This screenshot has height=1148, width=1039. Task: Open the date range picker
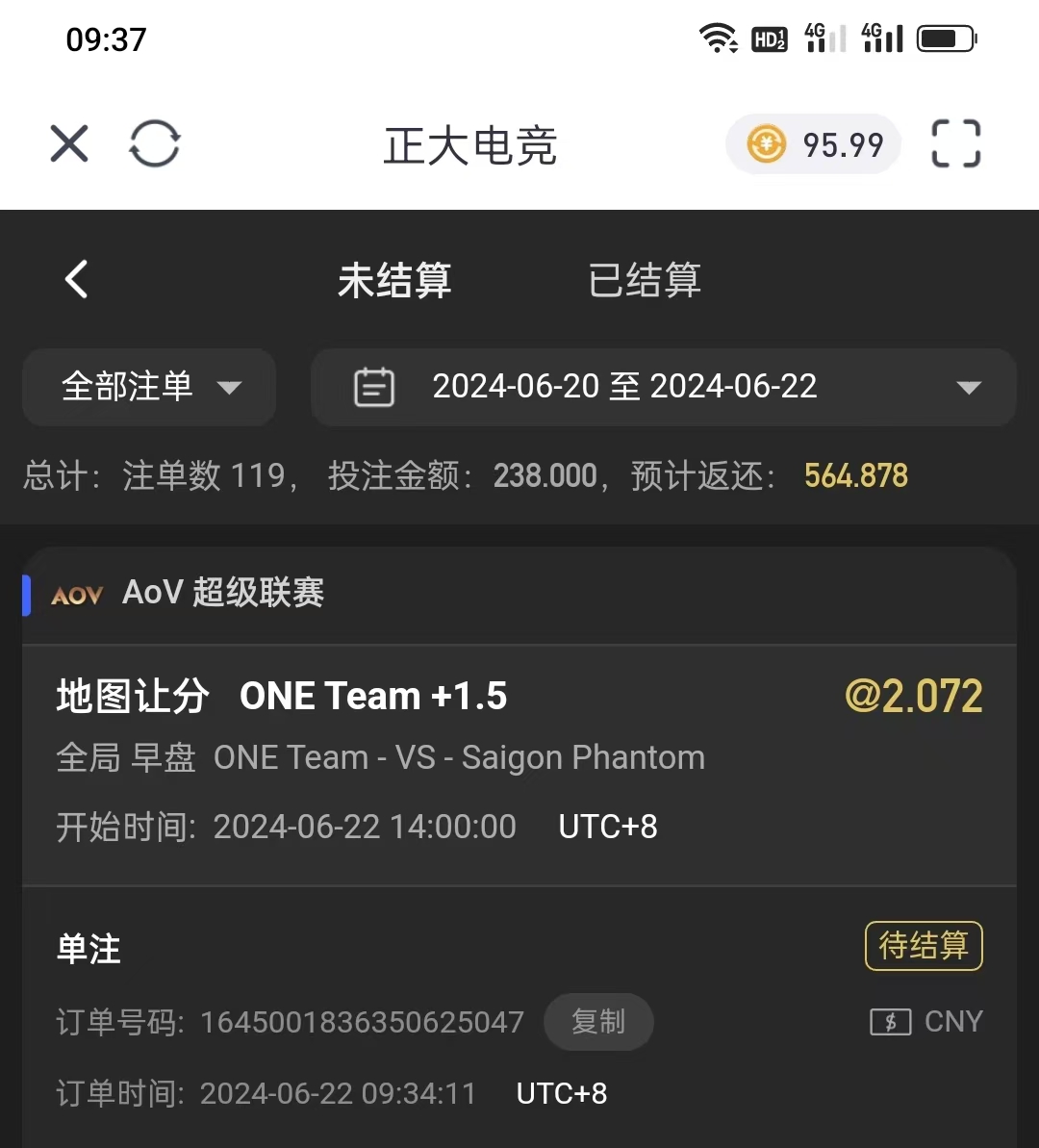pyautogui.click(x=663, y=387)
